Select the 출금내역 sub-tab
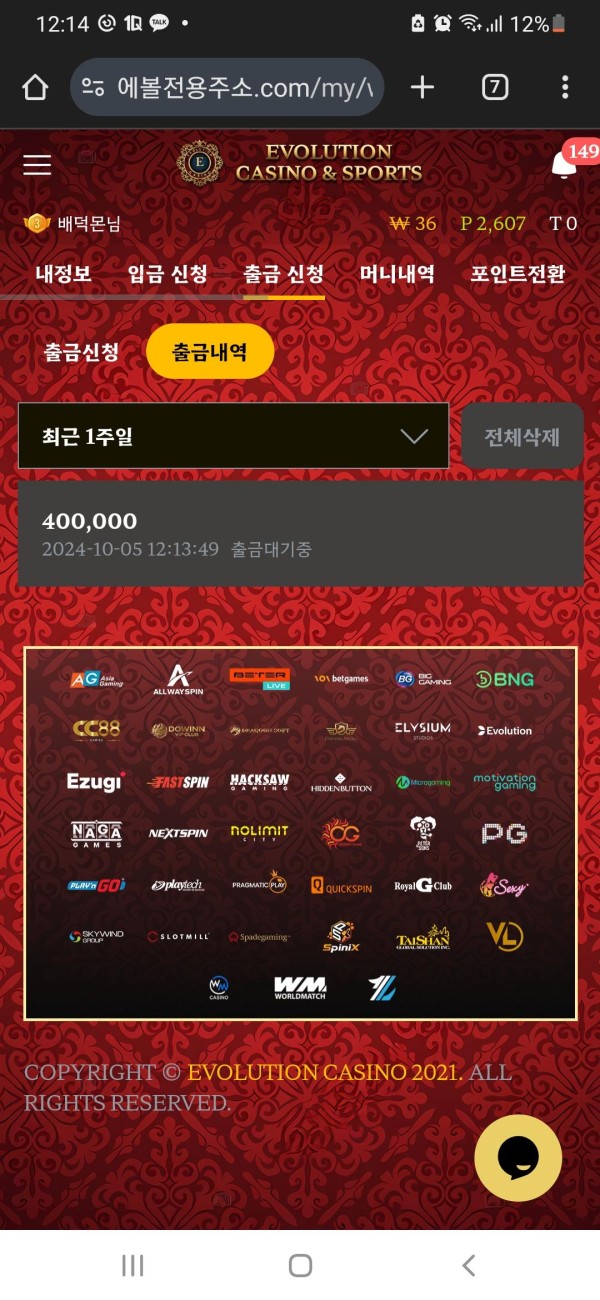The width and height of the screenshot is (600, 1300). click(x=210, y=352)
